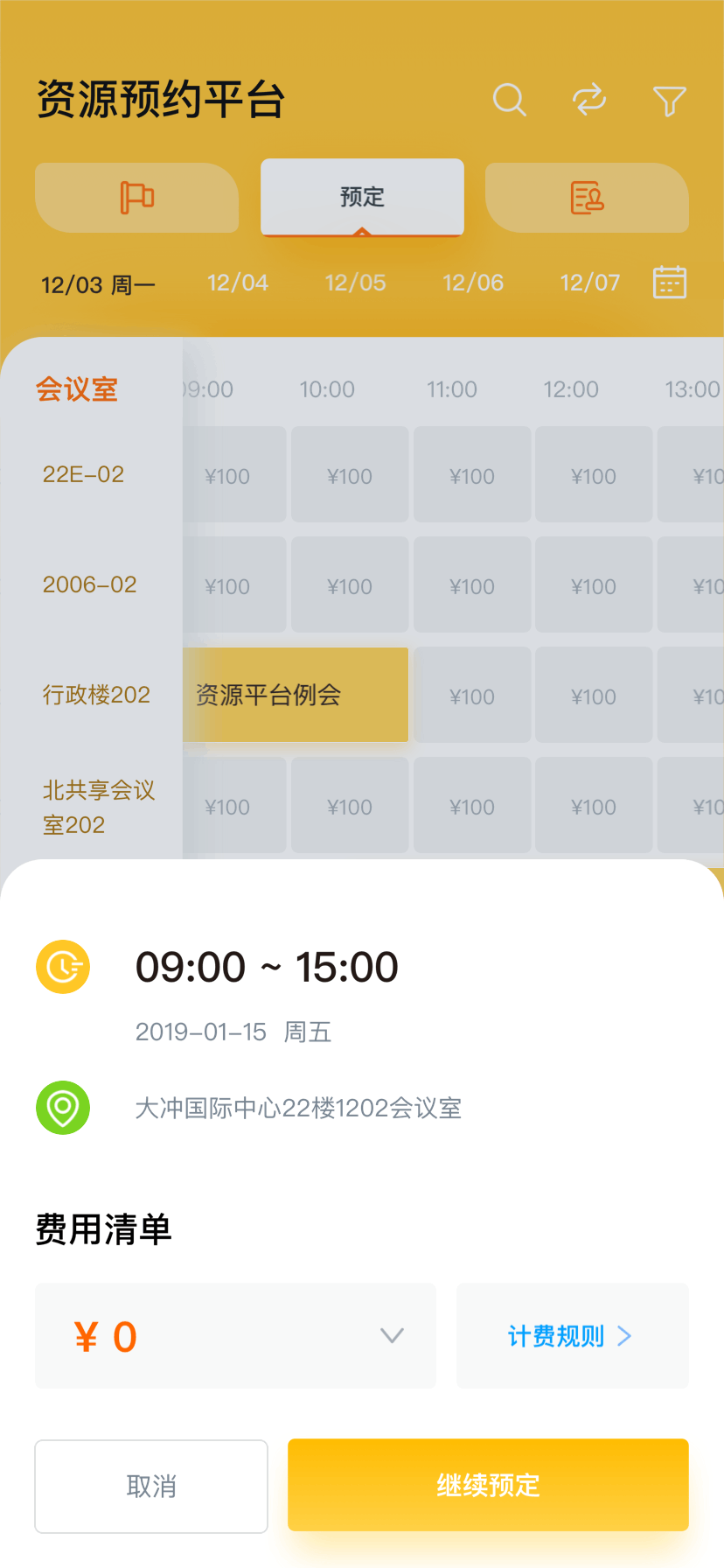
Task: Open the booking records icon tab
Action: pyautogui.click(x=588, y=199)
